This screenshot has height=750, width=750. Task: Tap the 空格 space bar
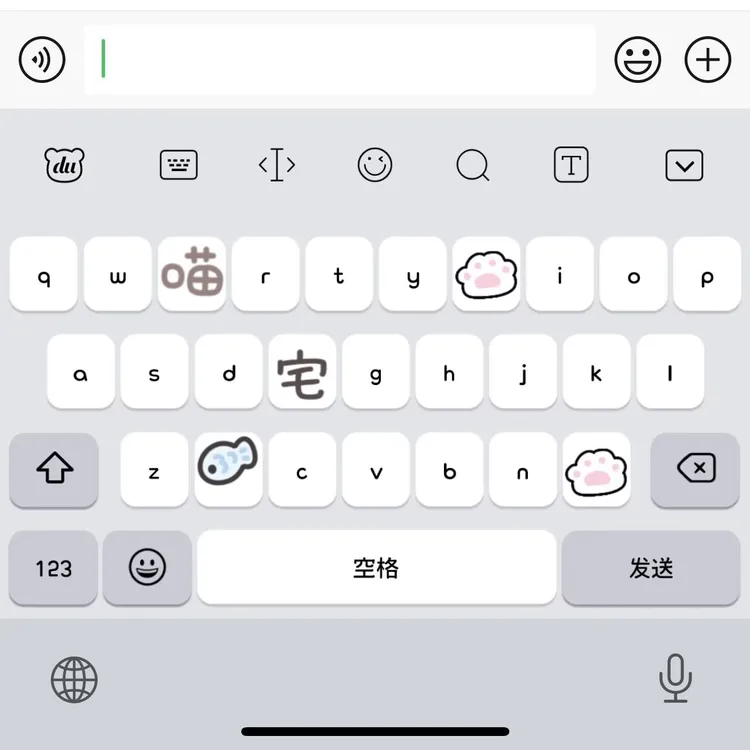pos(376,568)
